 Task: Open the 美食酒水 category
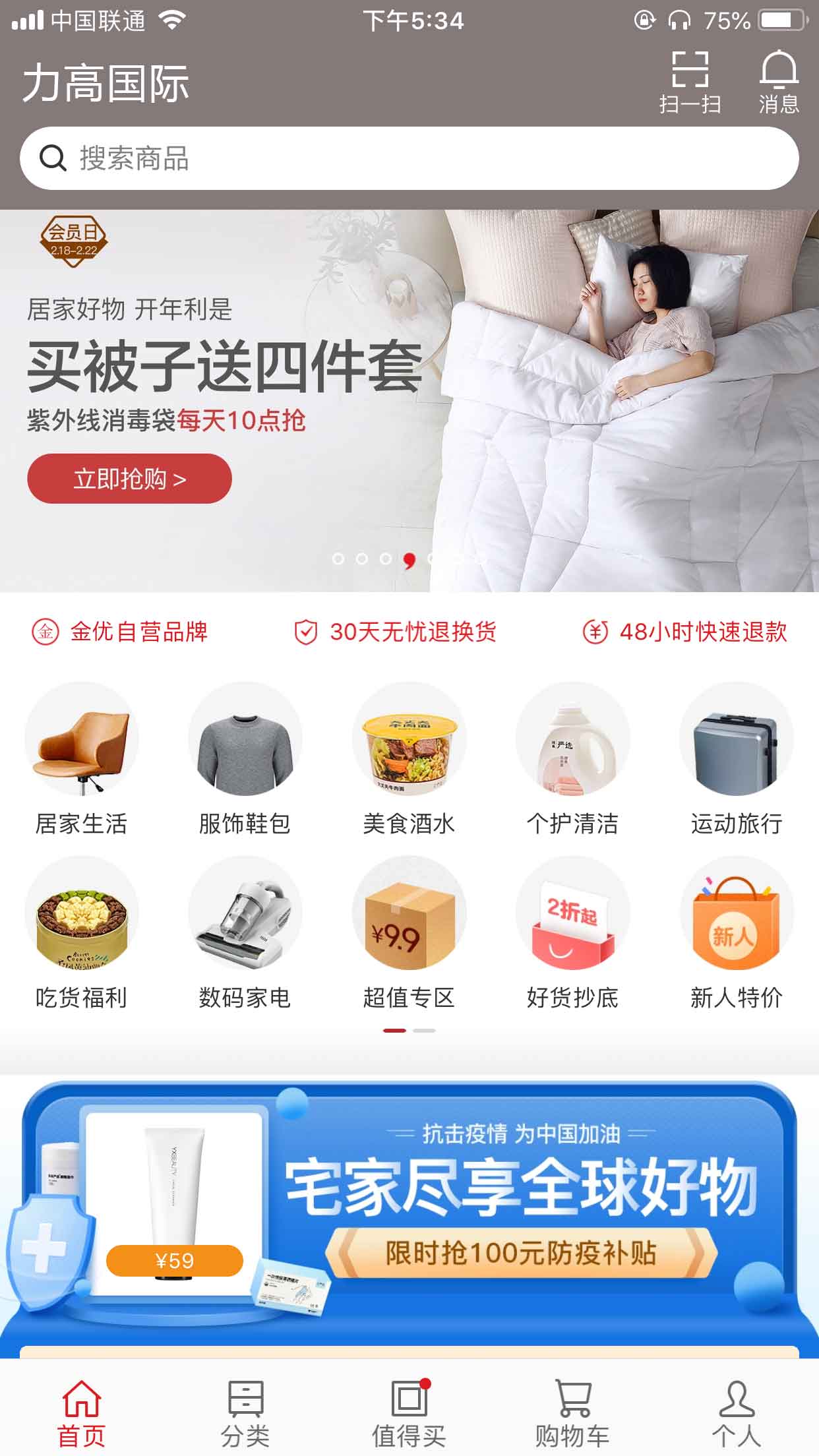[x=409, y=758]
